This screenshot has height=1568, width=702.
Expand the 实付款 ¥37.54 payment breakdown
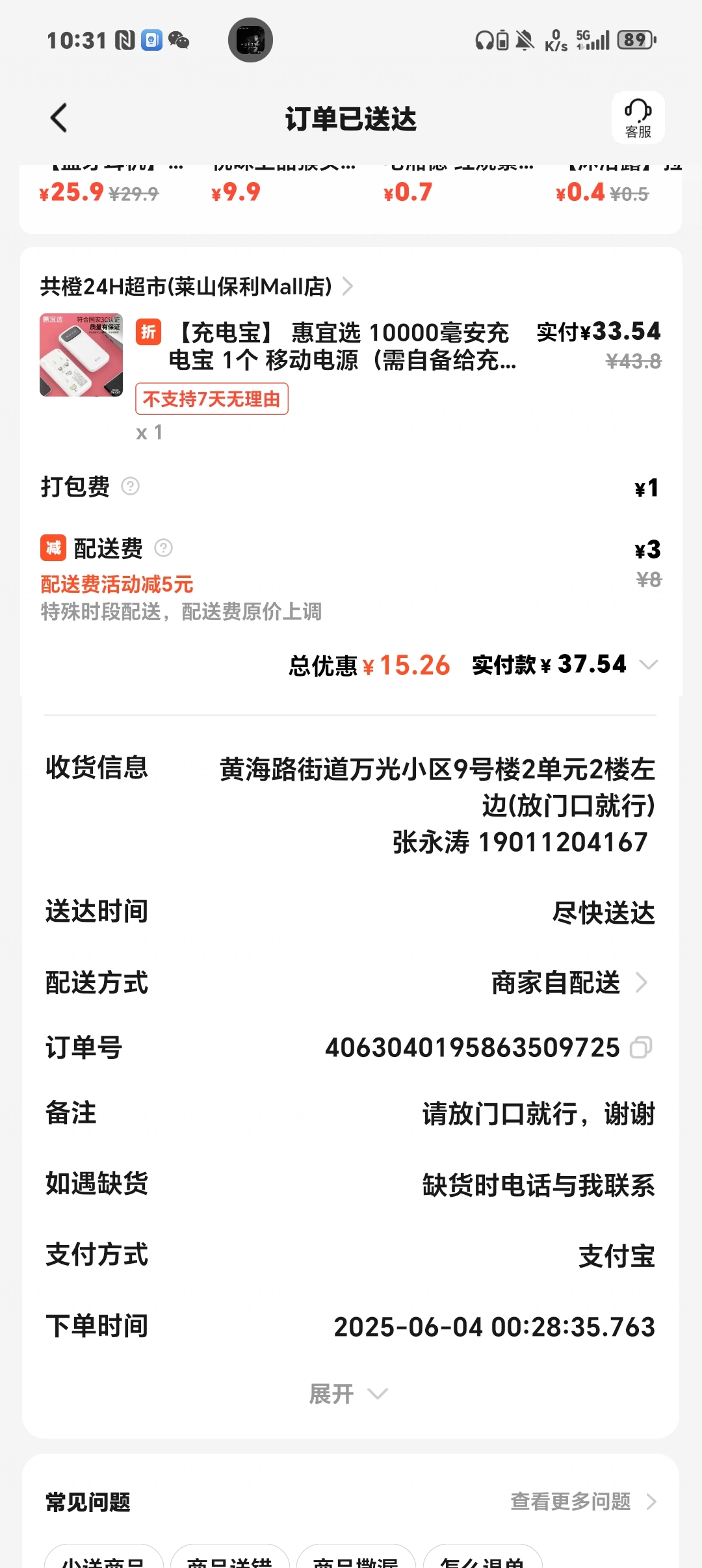(648, 664)
